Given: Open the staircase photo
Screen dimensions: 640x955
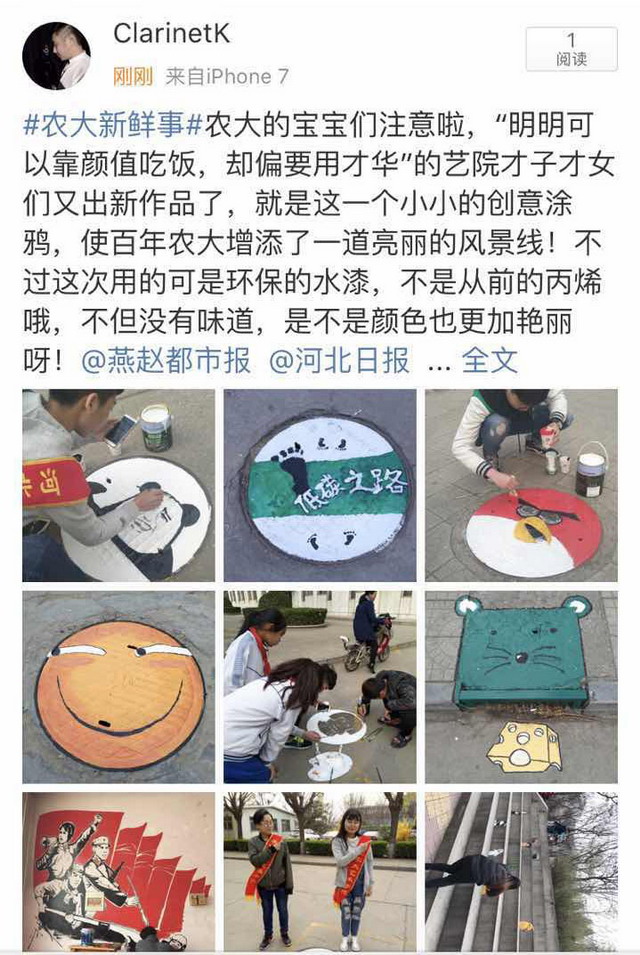Looking at the screenshot, I should (521, 871).
